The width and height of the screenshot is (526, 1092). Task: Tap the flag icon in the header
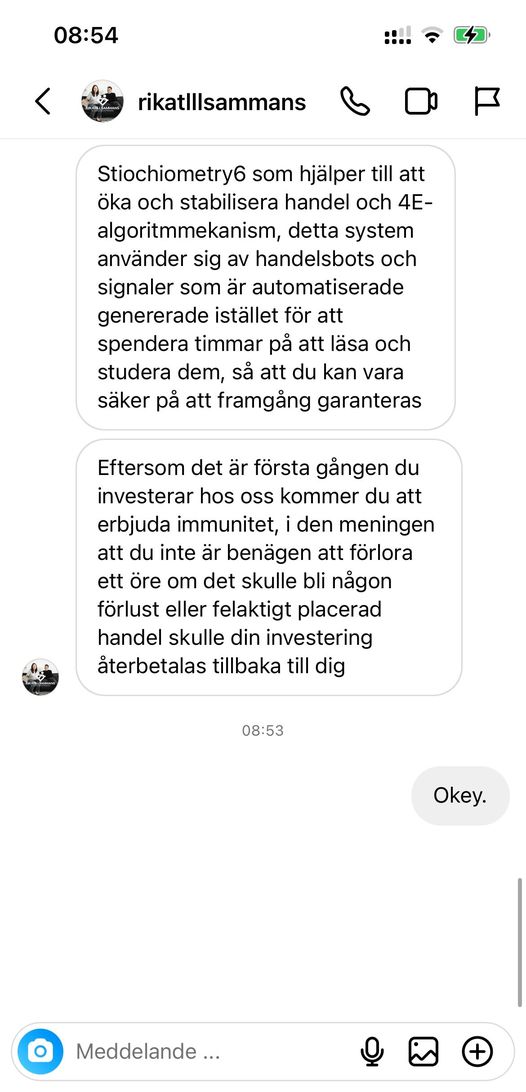click(487, 102)
